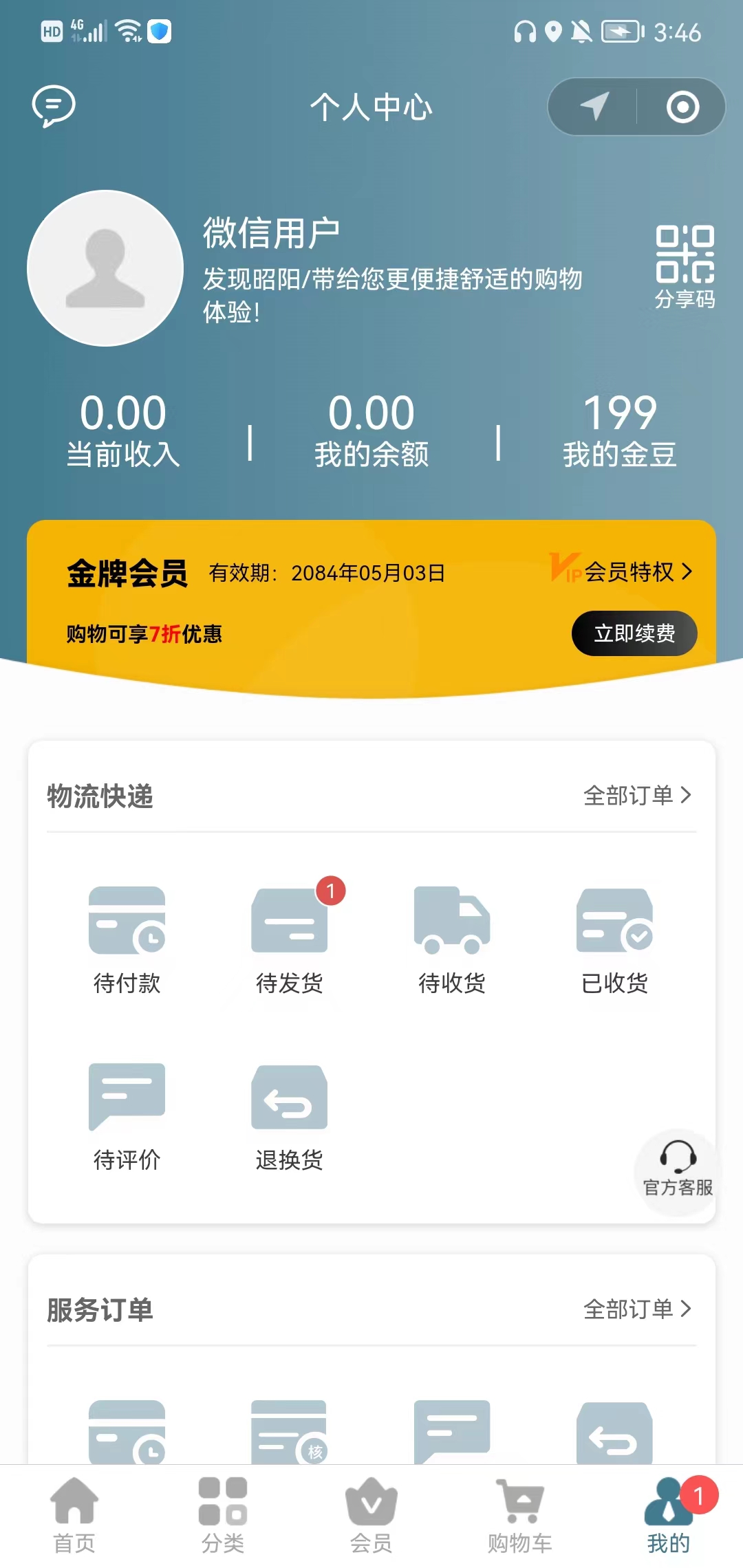Check 待收货 orders in transit
This screenshot has height=1568, width=743.
pyautogui.click(x=452, y=939)
